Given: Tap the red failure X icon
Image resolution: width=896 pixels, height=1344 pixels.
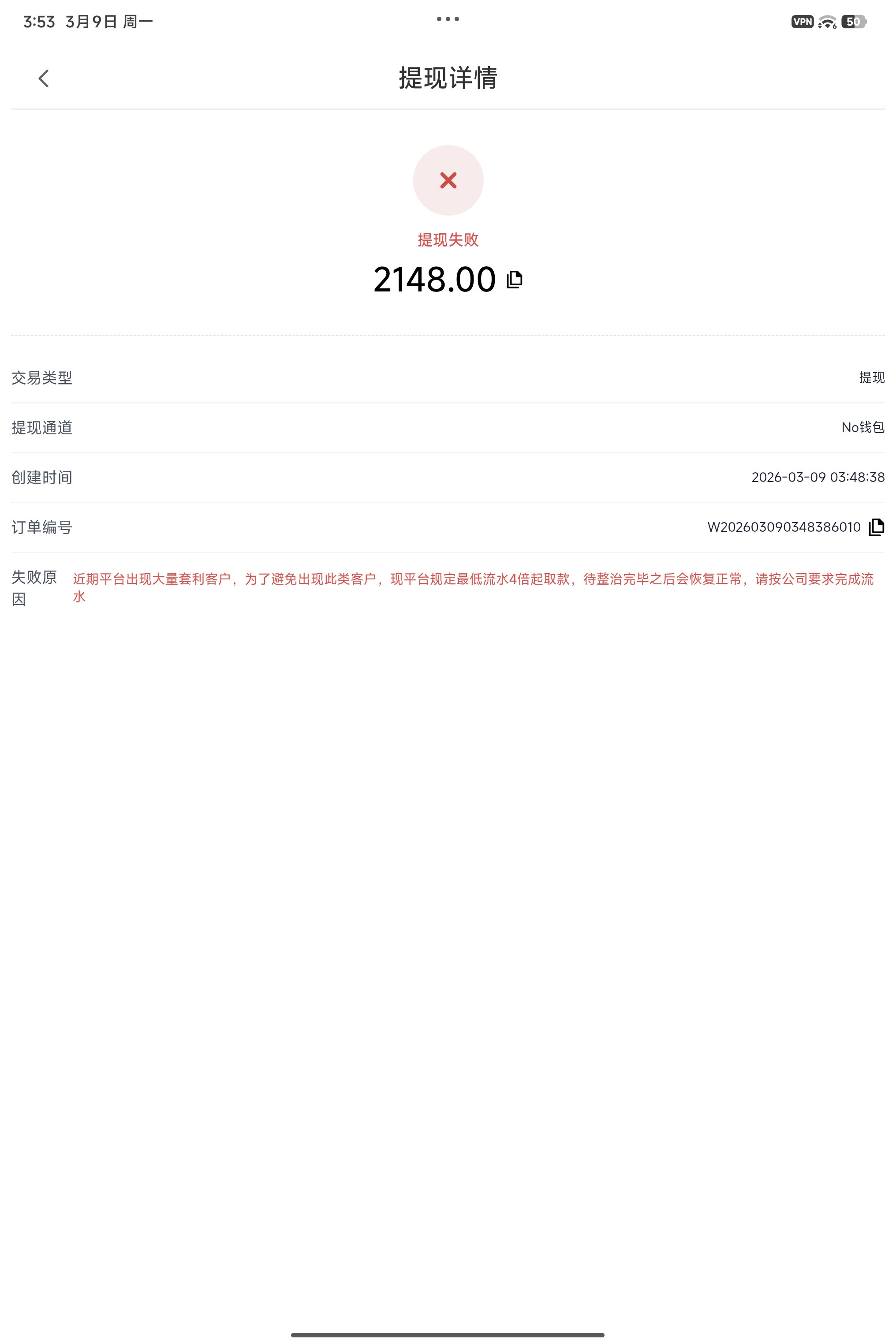Looking at the screenshot, I should click(448, 180).
